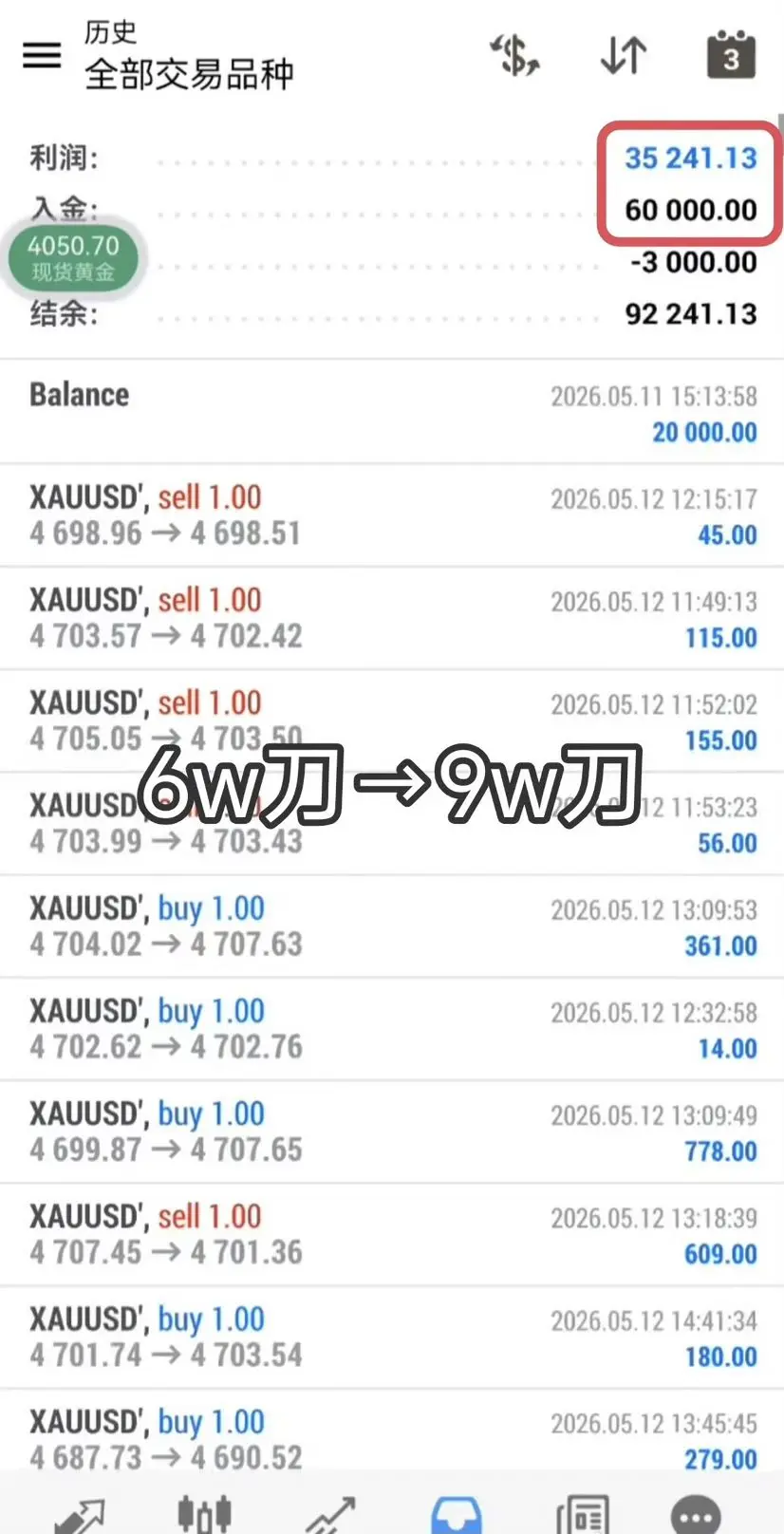784x1534 pixels.
Task: View the sell trade 4 707.45 → 4 701.36
Action: 392,1234
